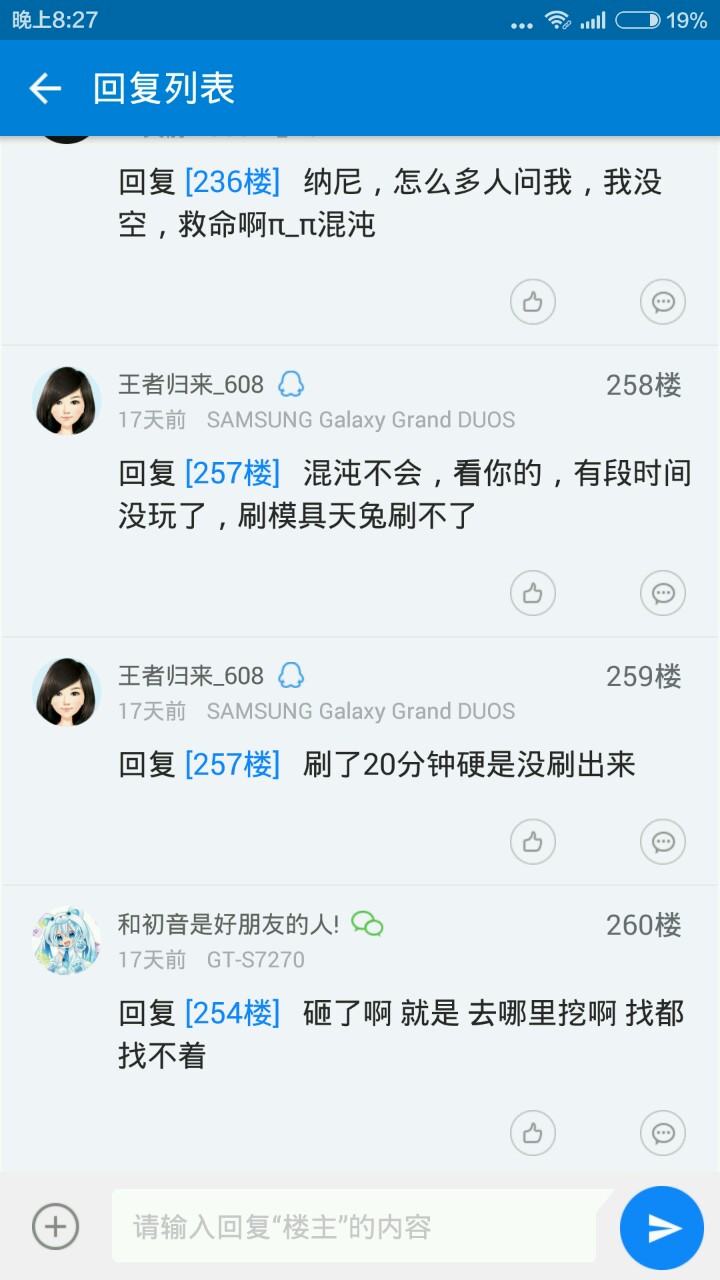This screenshot has height=1280, width=720.
Task: Send the reply with the paper plane
Action: tap(662, 1228)
